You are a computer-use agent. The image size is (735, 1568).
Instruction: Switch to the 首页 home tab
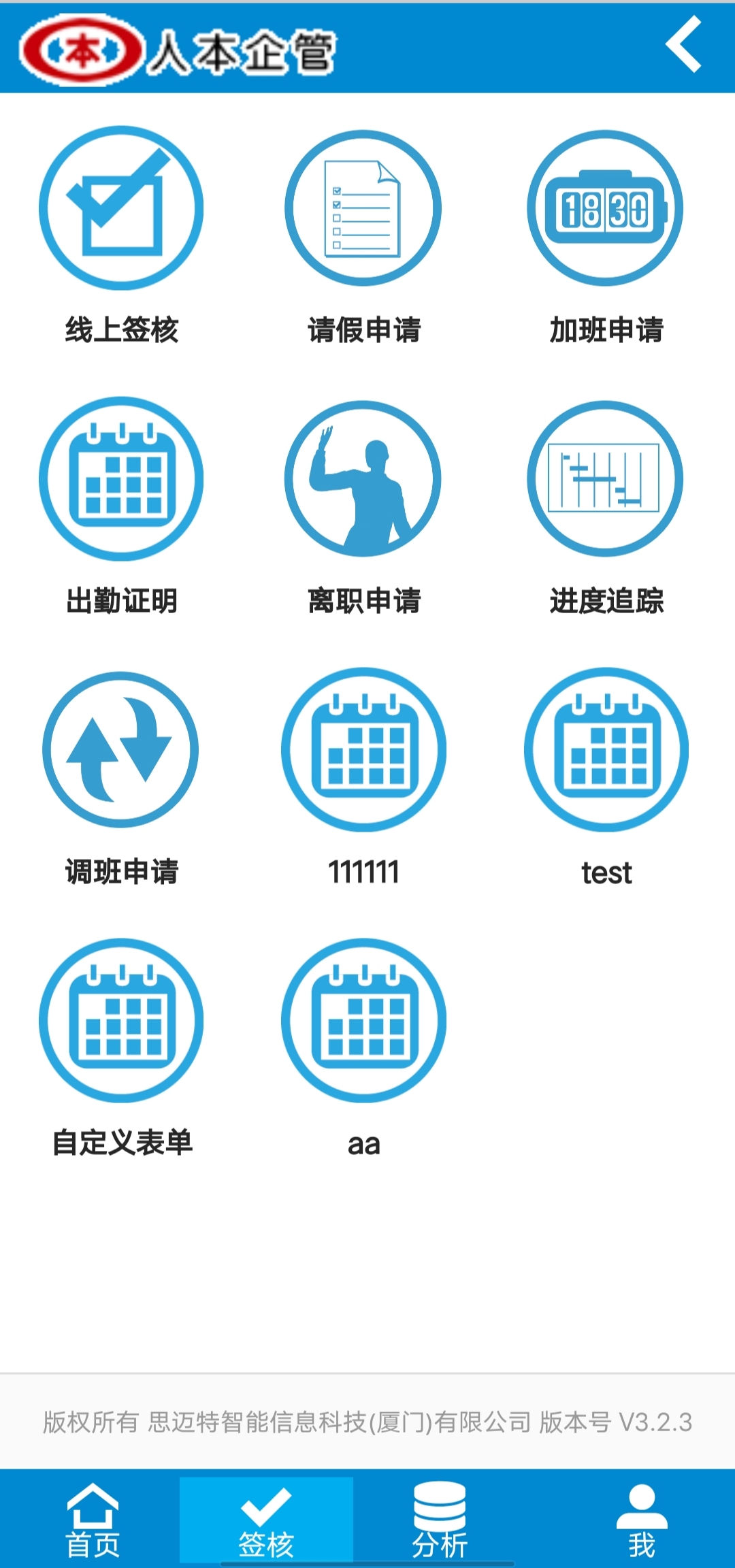pos(93,1520)
